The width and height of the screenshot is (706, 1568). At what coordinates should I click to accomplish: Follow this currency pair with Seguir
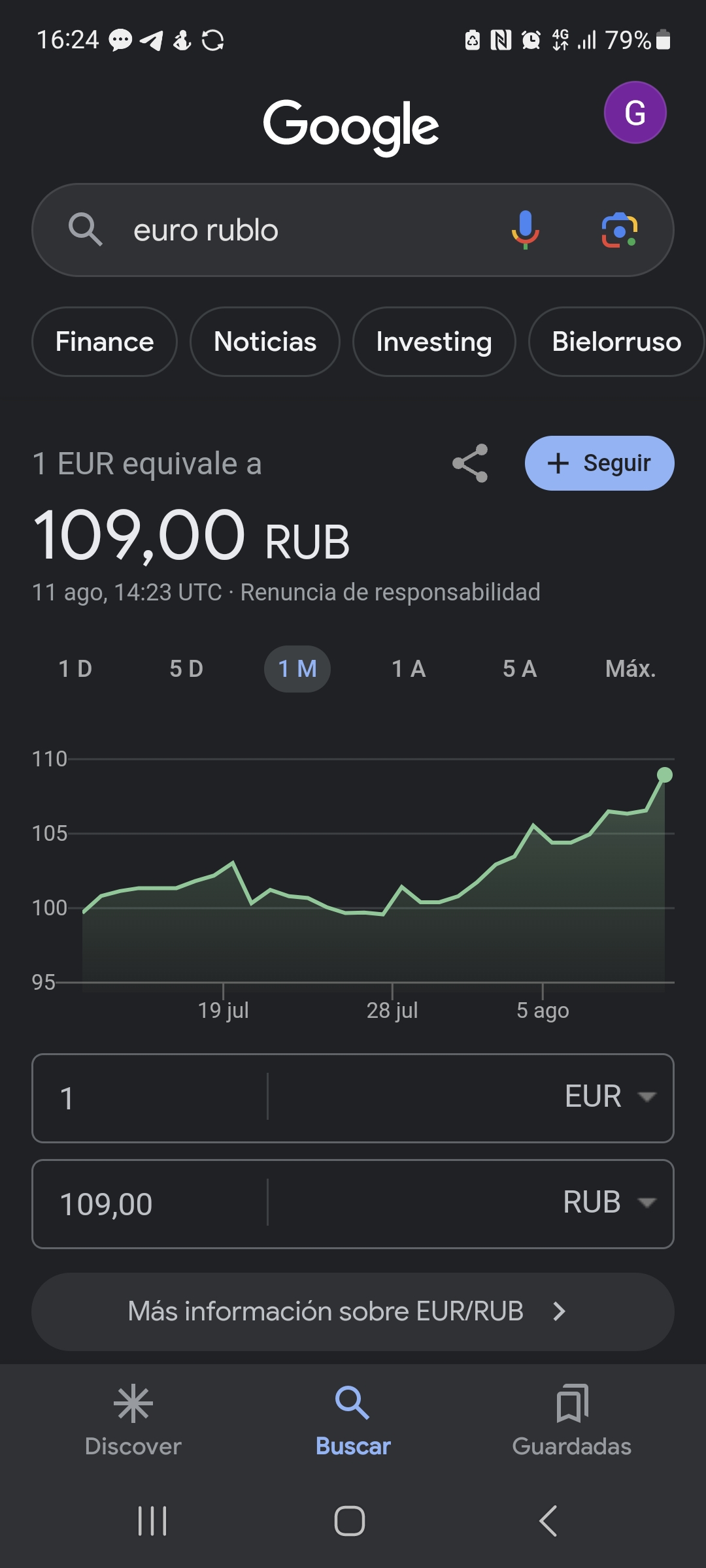(599, 463)
